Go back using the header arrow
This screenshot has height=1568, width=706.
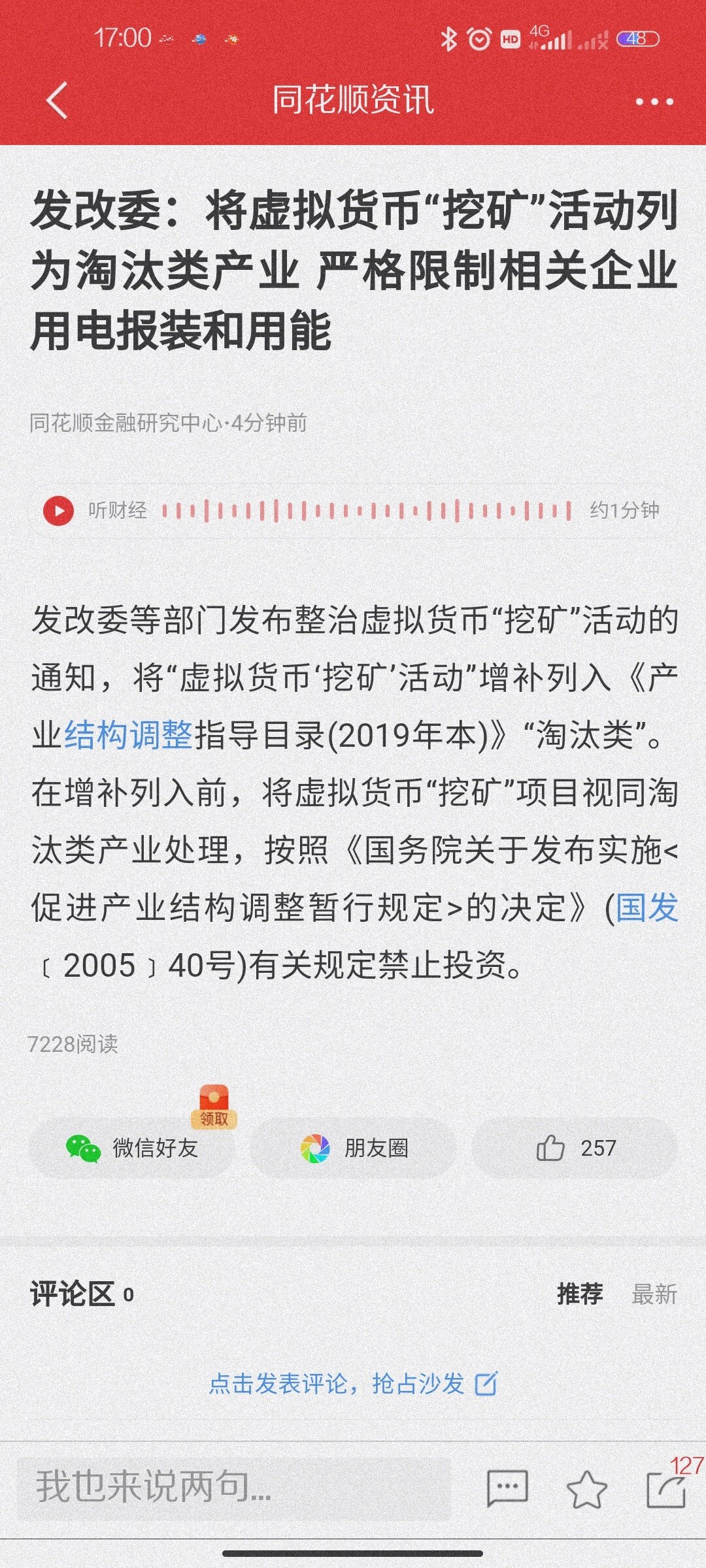coord(58,101)
